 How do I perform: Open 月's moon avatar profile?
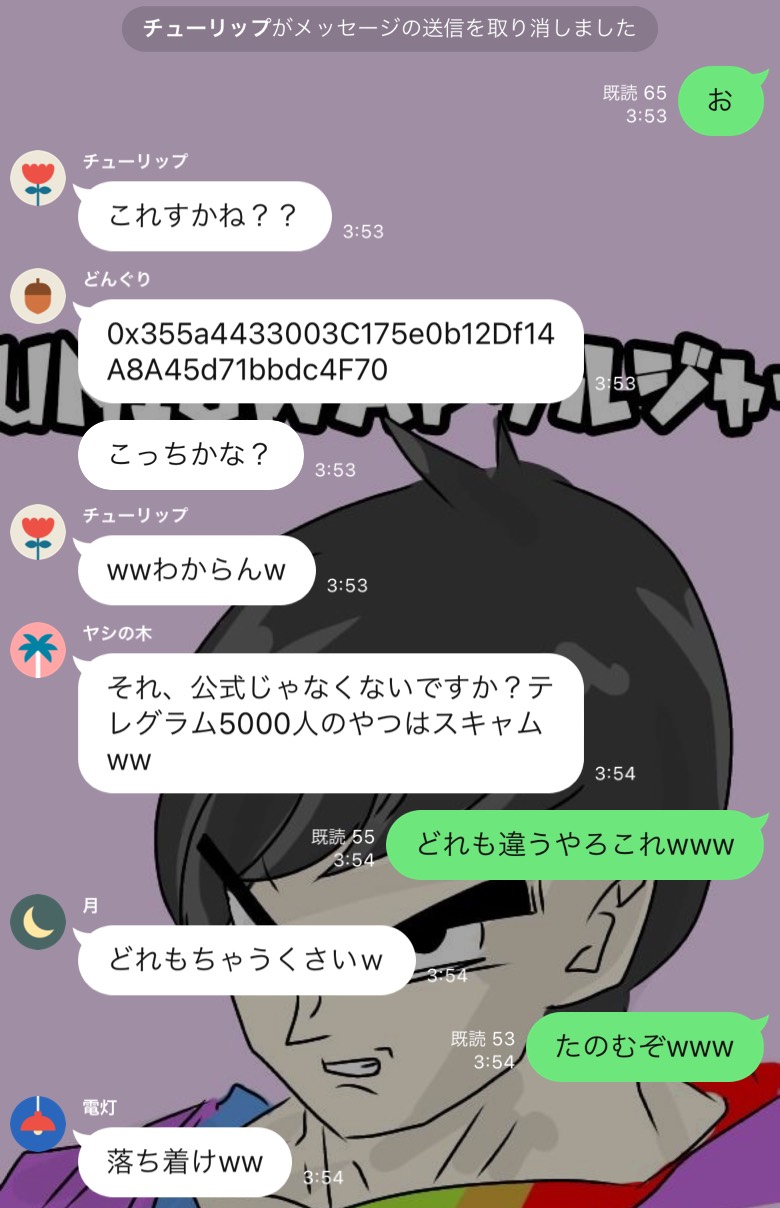coord(38,922)
